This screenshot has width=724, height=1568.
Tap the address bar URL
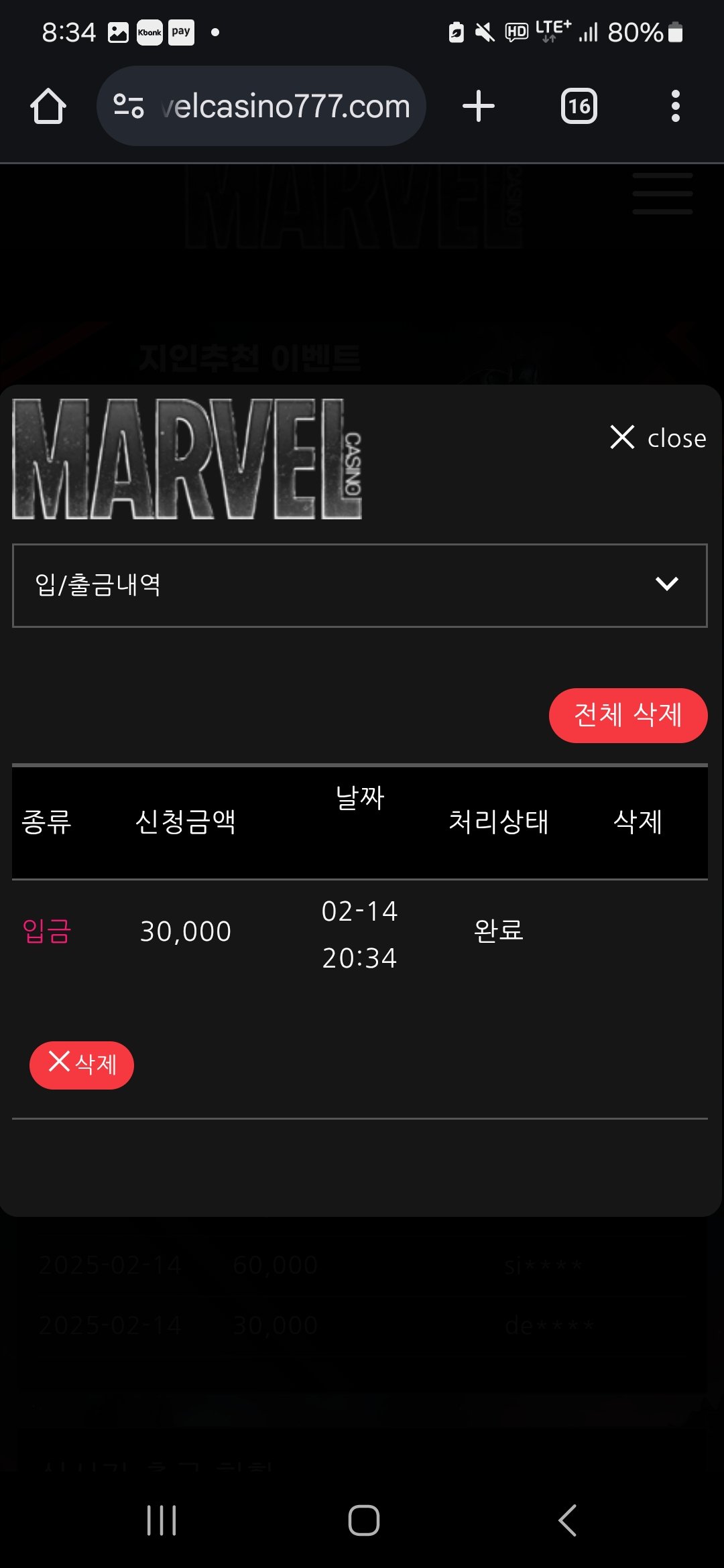(285, 107)
